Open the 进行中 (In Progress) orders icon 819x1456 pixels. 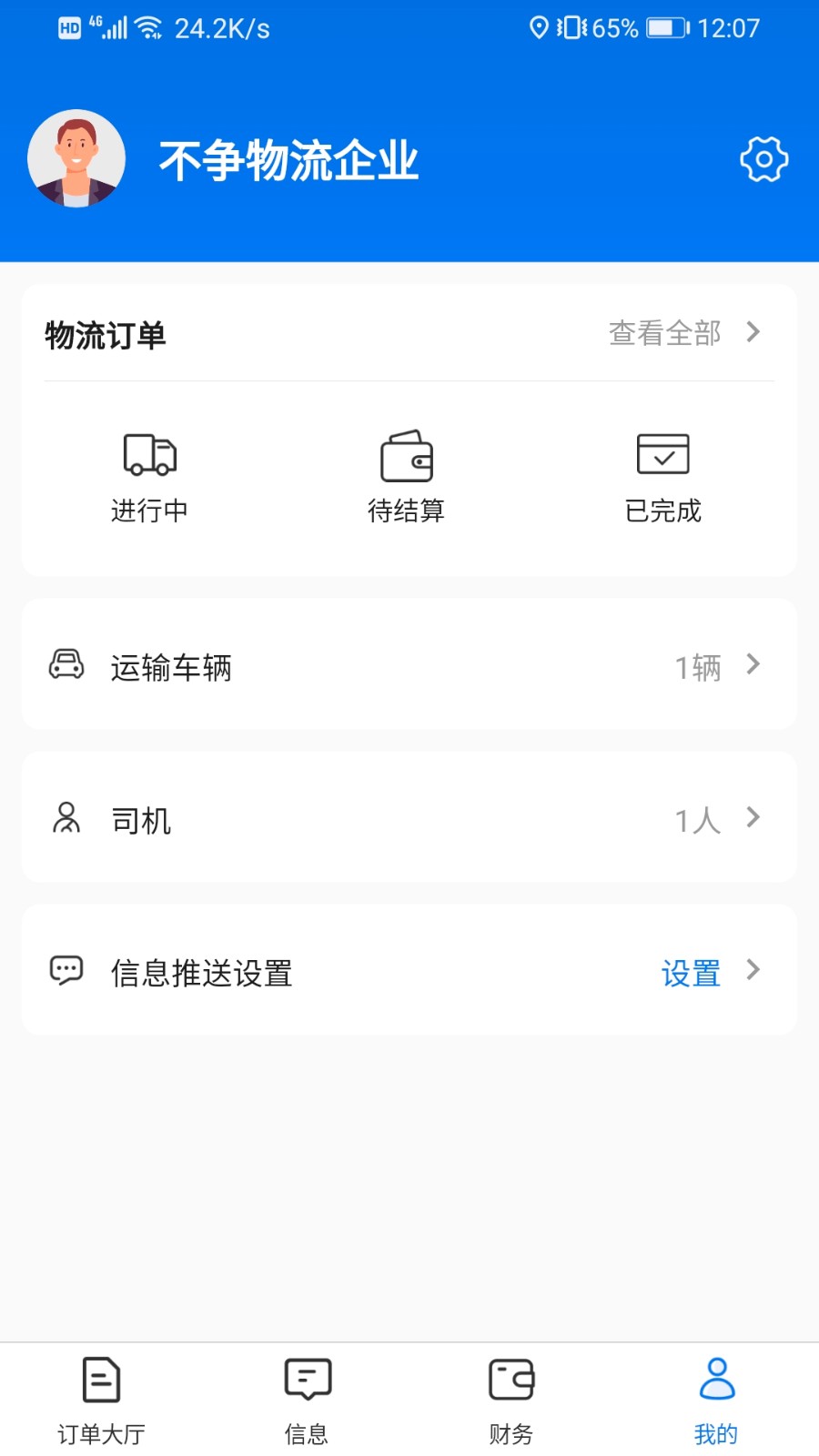click(x=148, y=455)
